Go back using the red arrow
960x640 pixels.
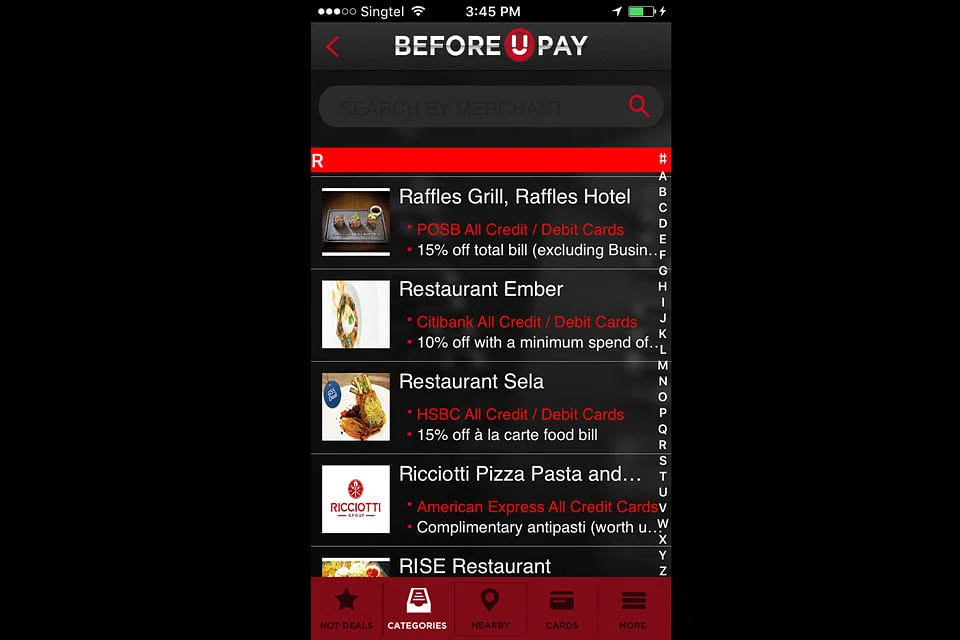(x=333, y=47)
